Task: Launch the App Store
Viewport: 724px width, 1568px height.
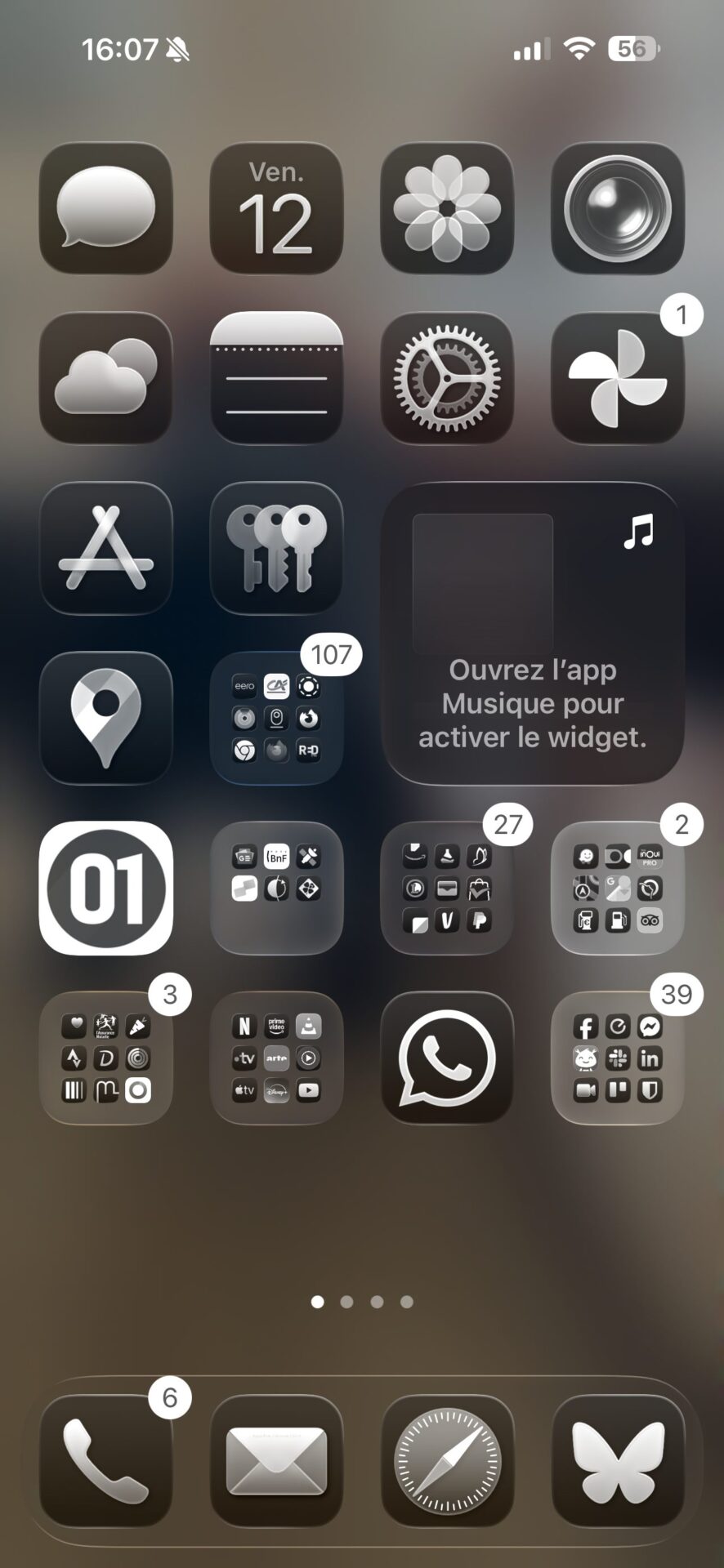Action: pyautogui.click(x=106, y=548)
